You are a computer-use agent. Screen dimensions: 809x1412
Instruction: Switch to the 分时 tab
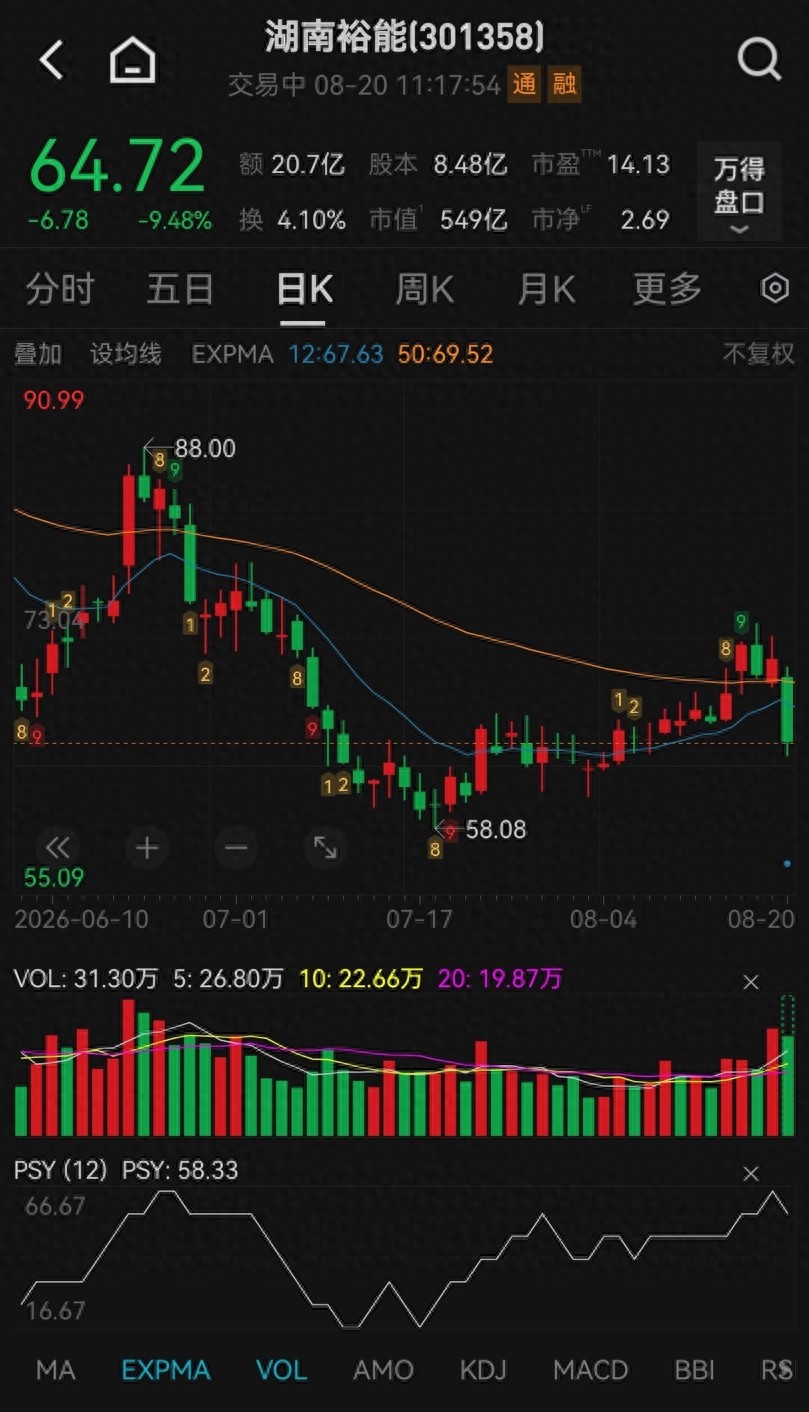pos(59,290)
